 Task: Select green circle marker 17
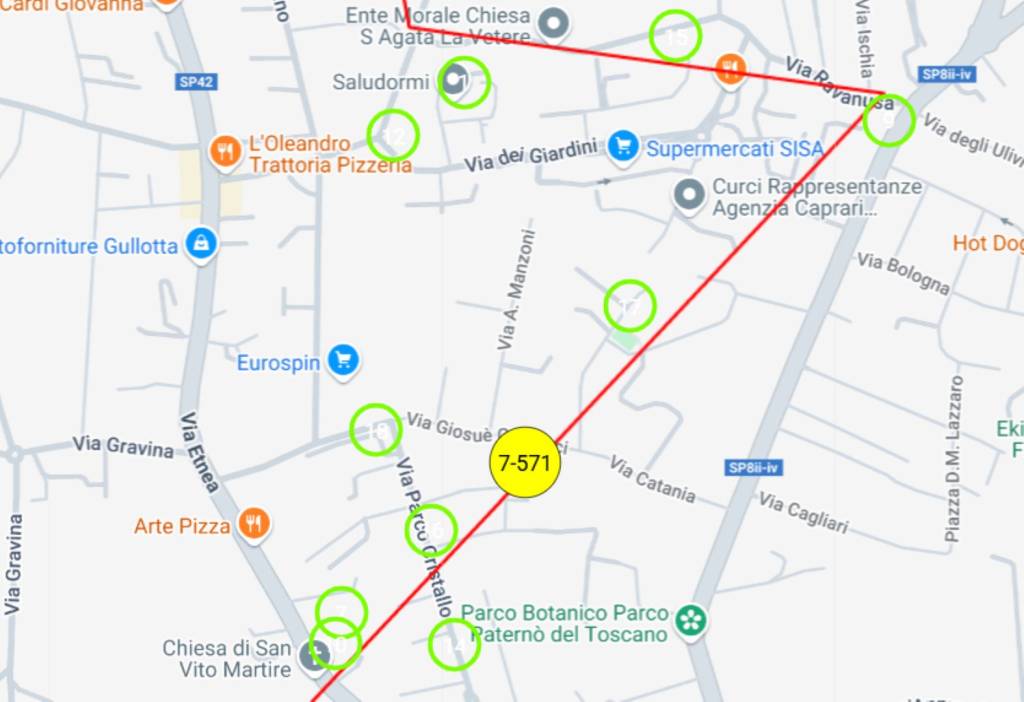630,306
